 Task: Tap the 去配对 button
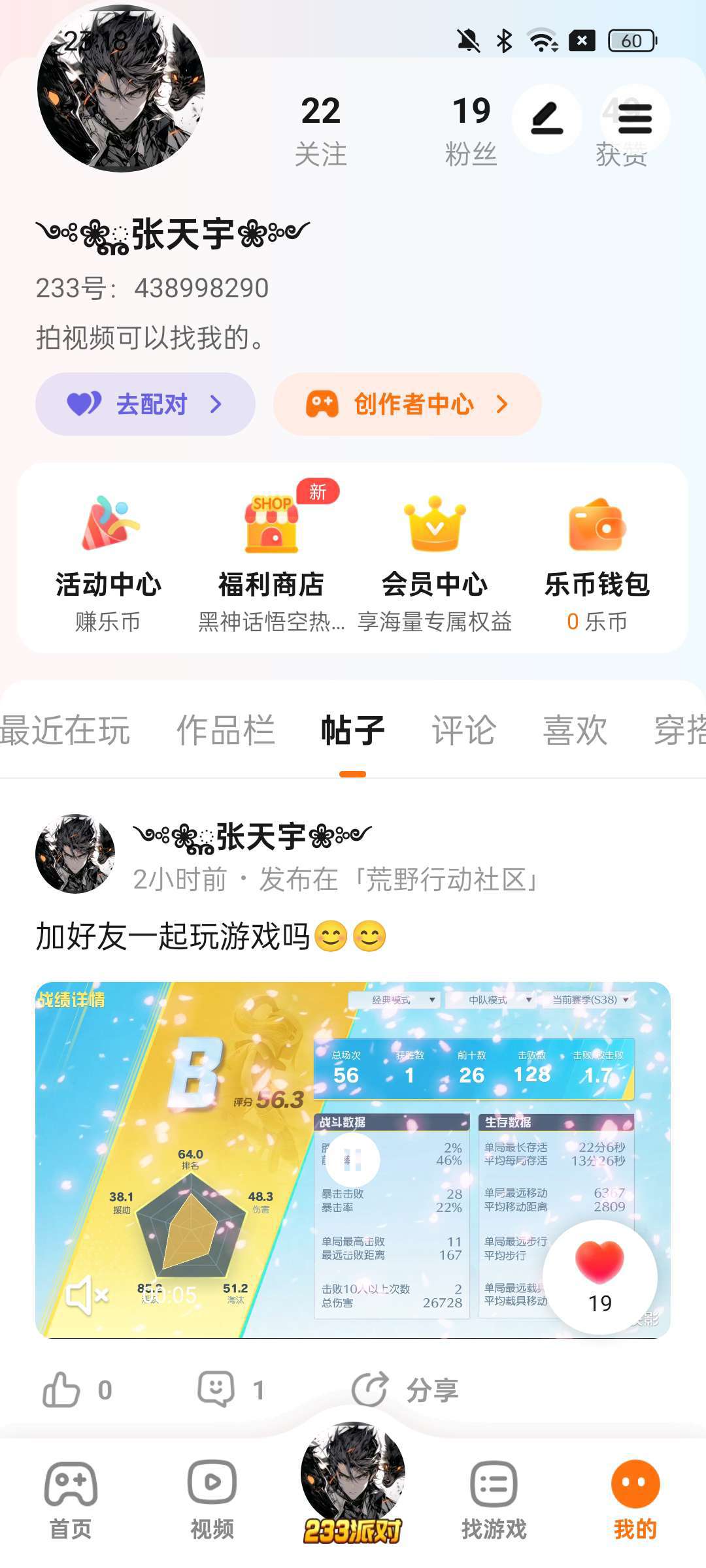click(145, 404)
